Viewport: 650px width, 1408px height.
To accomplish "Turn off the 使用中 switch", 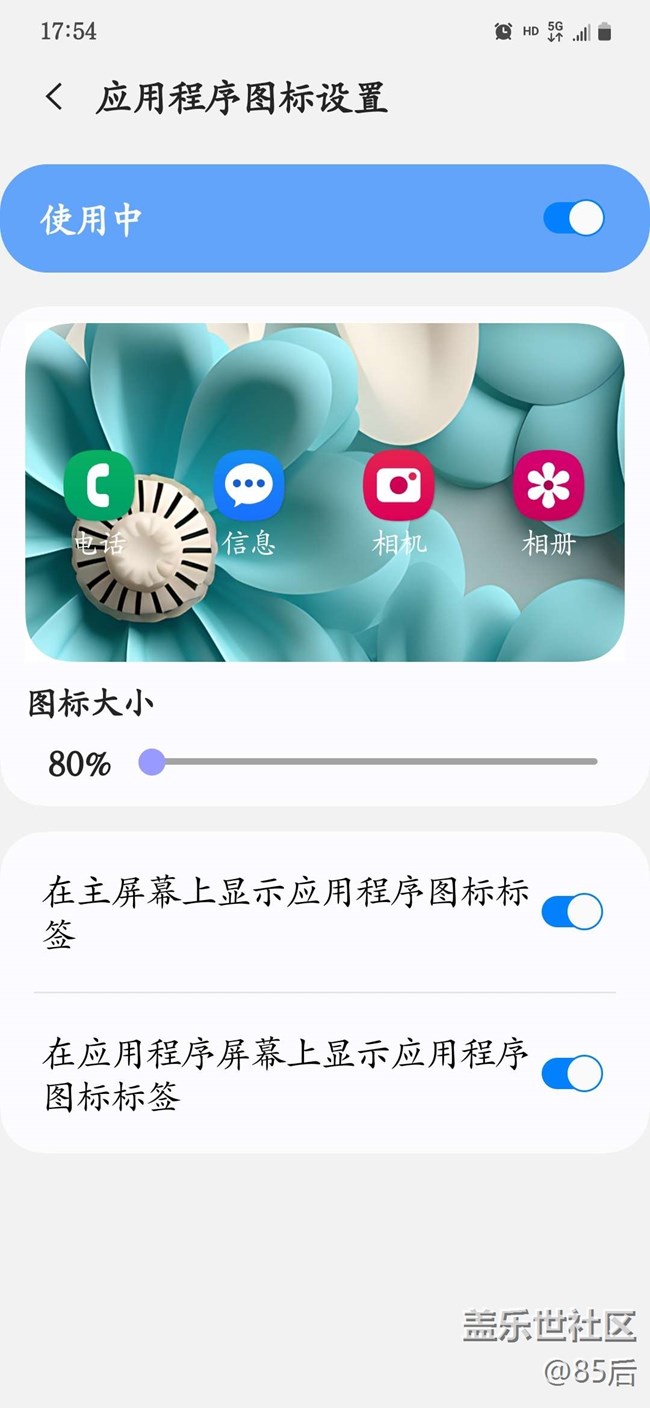I will 573,218.
